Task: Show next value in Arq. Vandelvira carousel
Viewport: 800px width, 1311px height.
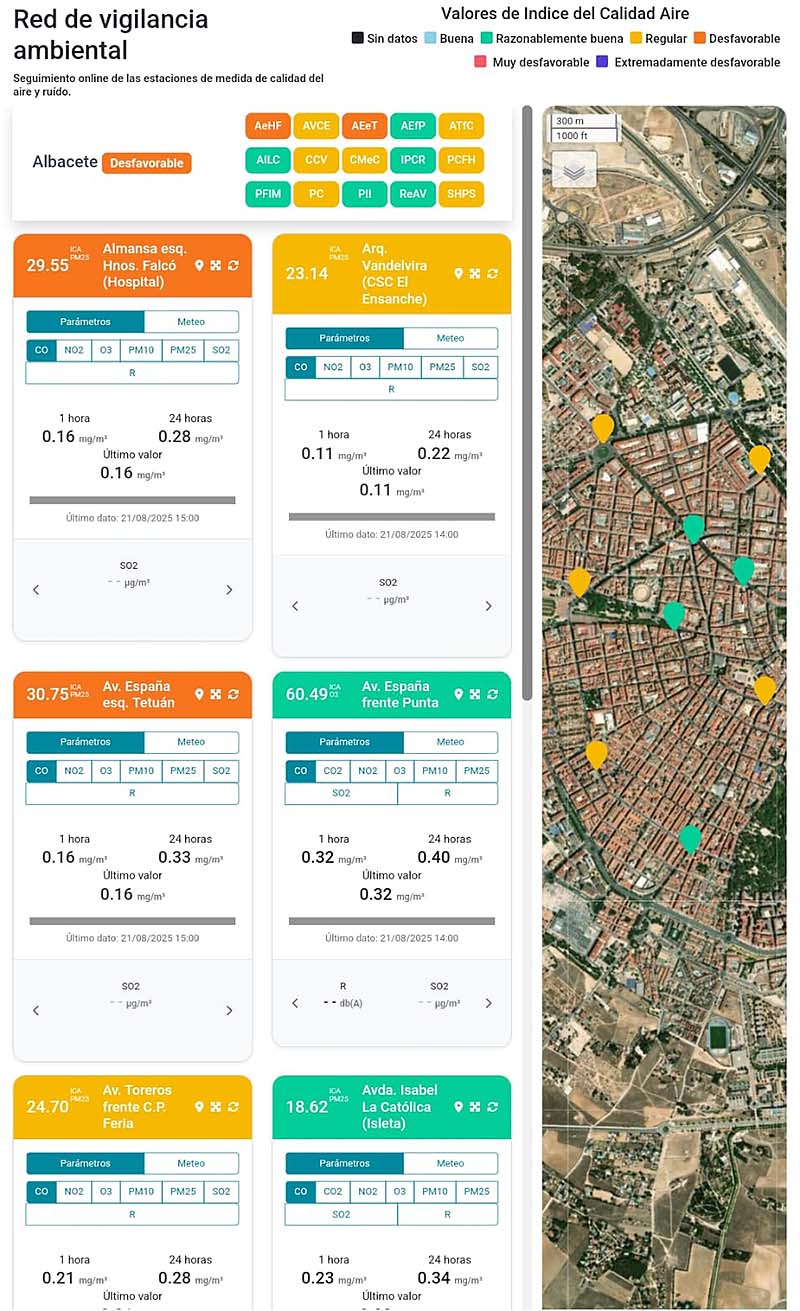Action: click(x=488, y=606)
